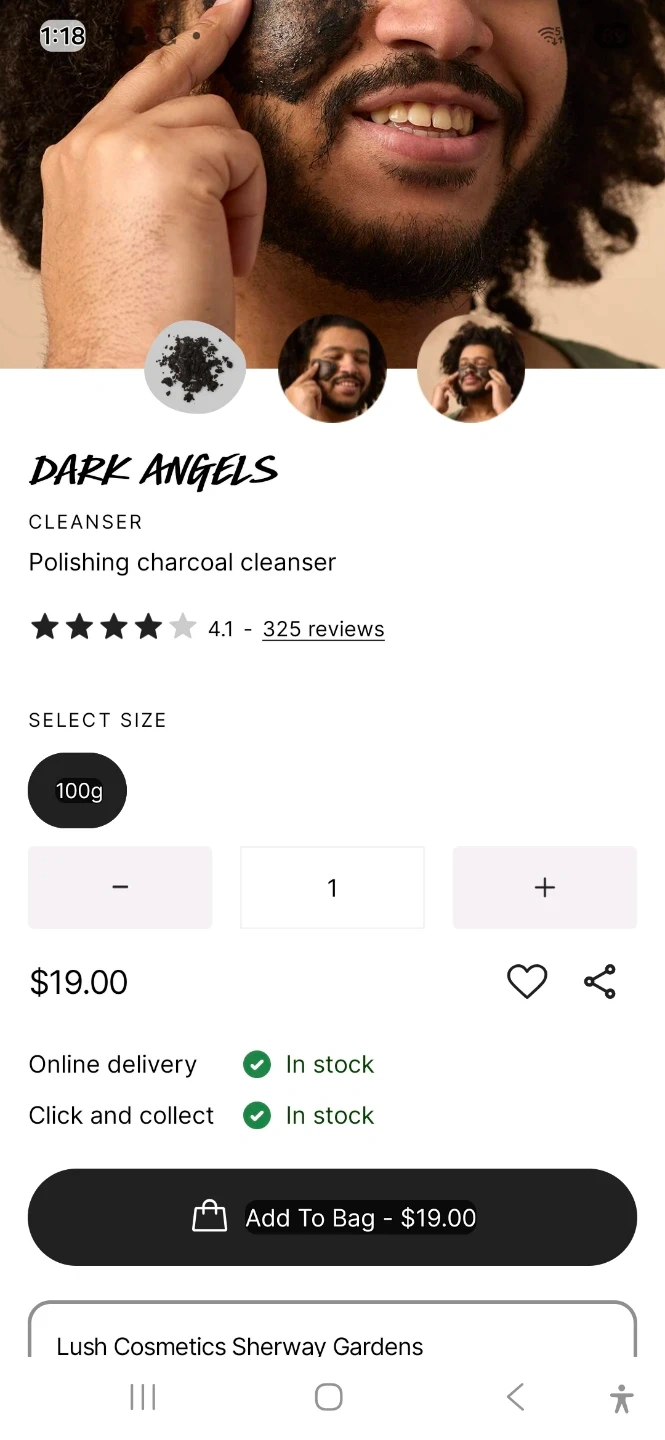Add To Bag for $19.00
This screenshot has width=665, height=1440.
(x=332, y=1217)
